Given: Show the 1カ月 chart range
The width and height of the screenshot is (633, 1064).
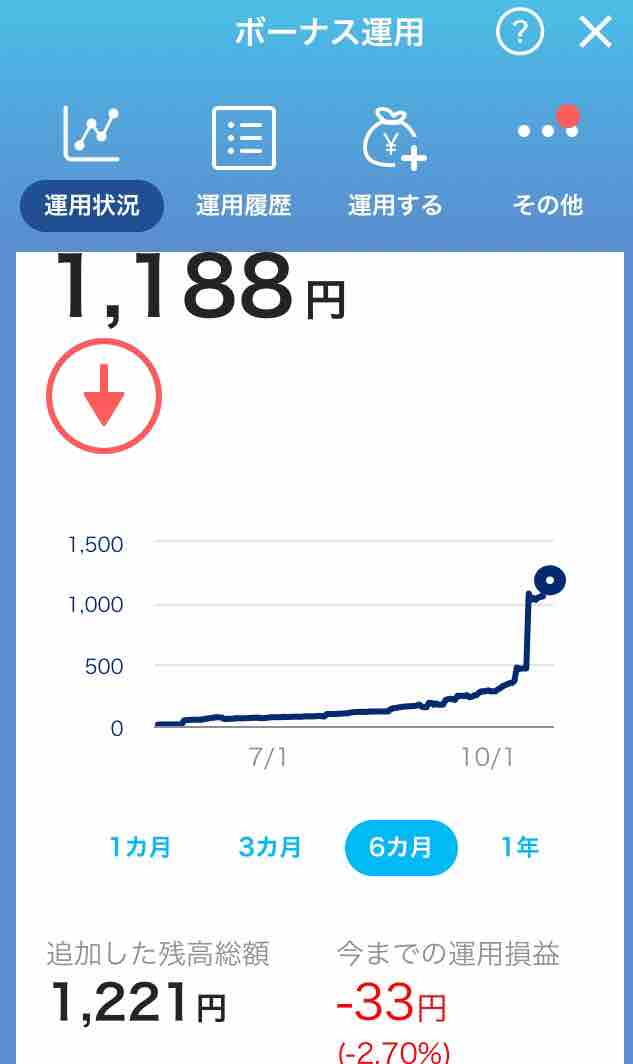Looking at the screenshot, I should click(140, 848).
